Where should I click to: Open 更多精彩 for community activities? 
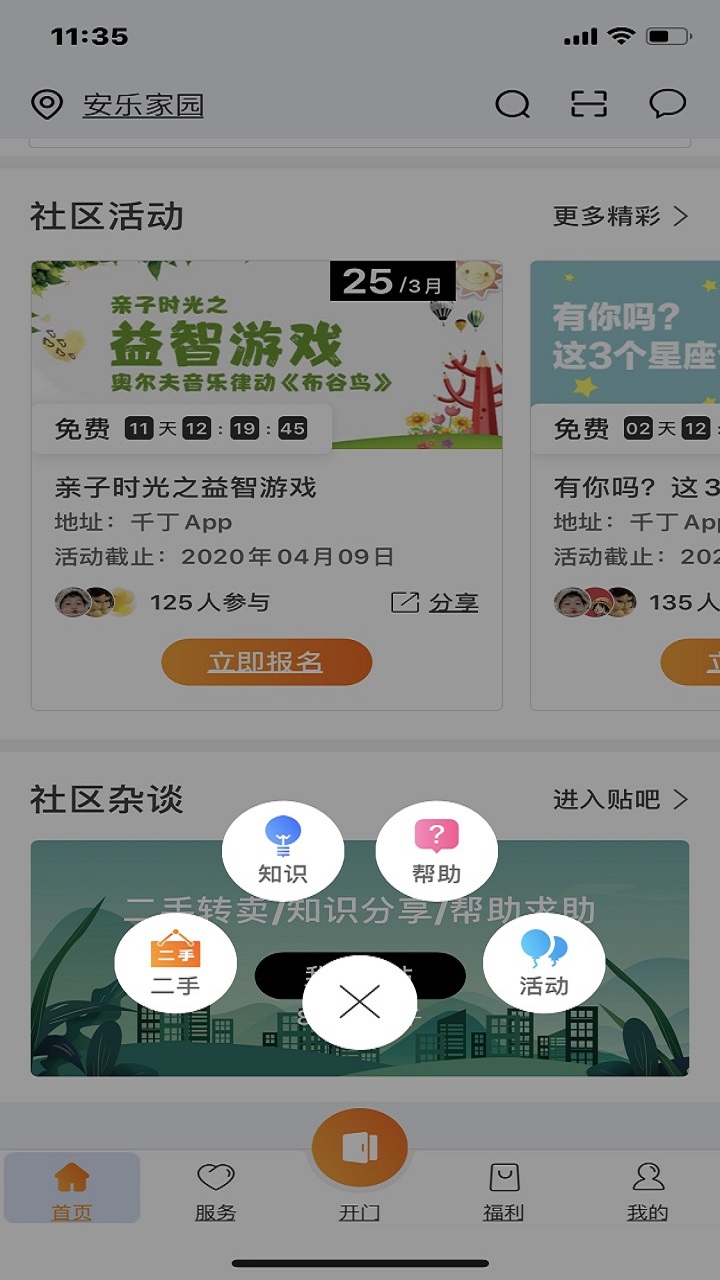pos(621,216)
